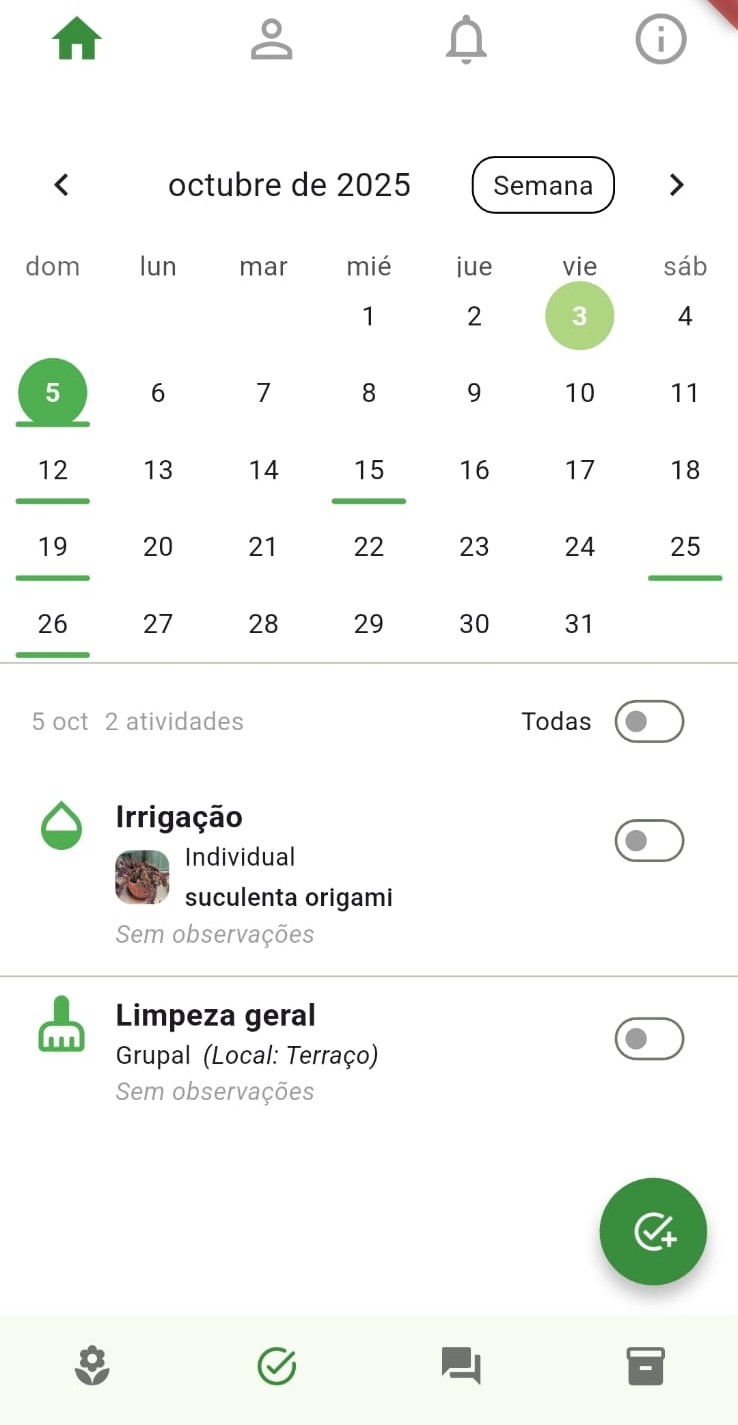The image size is (738, 1425).
Task: Open the chat icon in bottom navigation
Action: pyautogui.click(x=461, y=1364)
